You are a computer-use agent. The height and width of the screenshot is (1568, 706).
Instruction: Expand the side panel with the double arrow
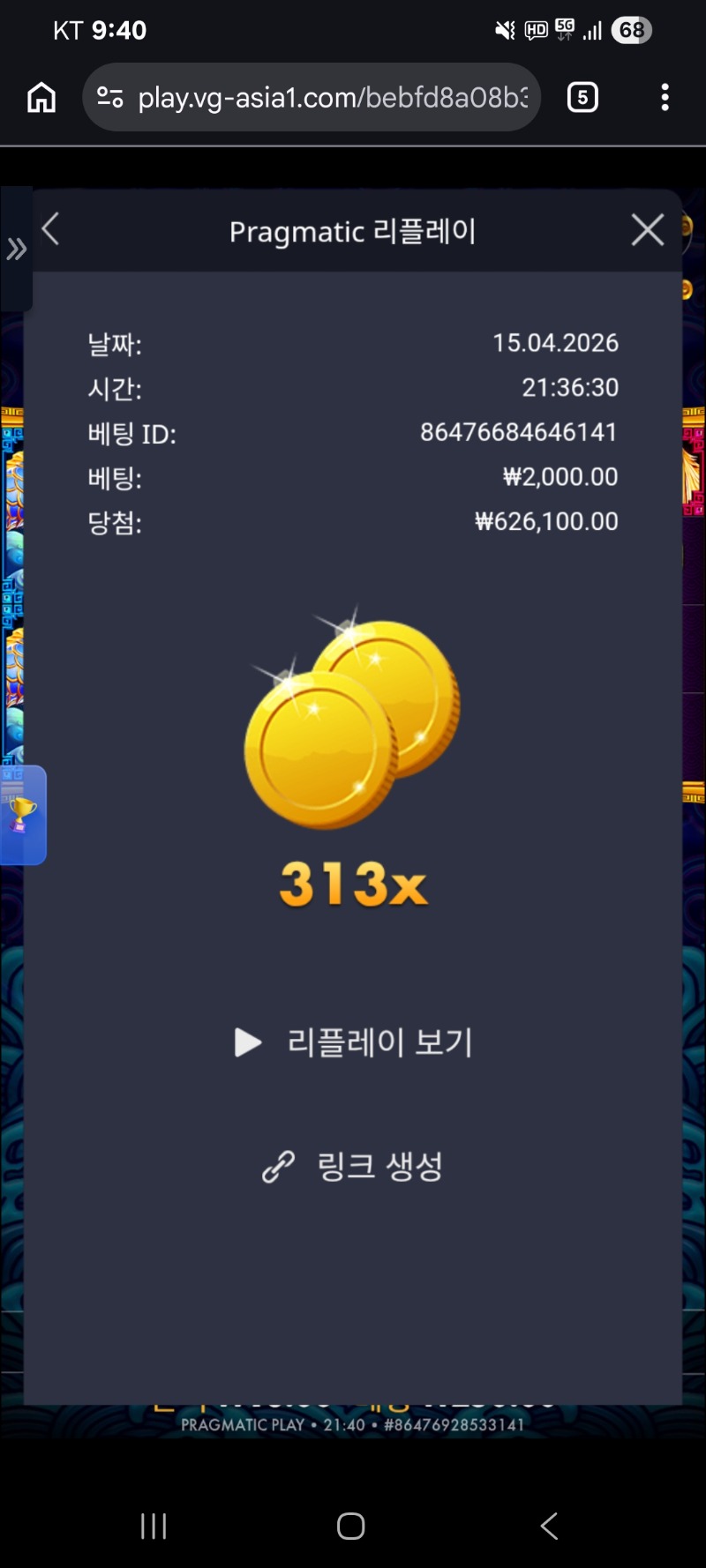point(16,250)
